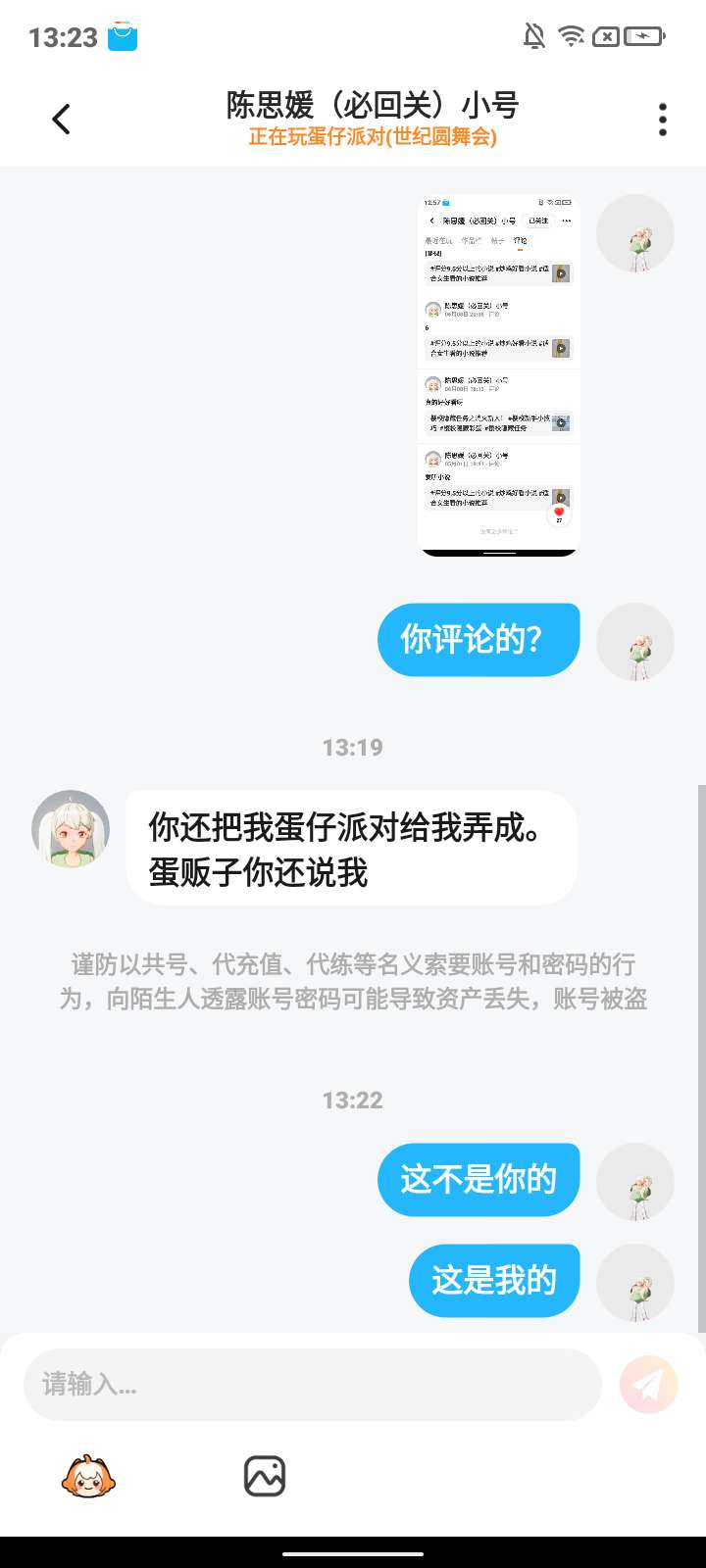Tap your own avatar next to 这是我的
Screen dimensions: 706x1568
tap(635, 1283)
